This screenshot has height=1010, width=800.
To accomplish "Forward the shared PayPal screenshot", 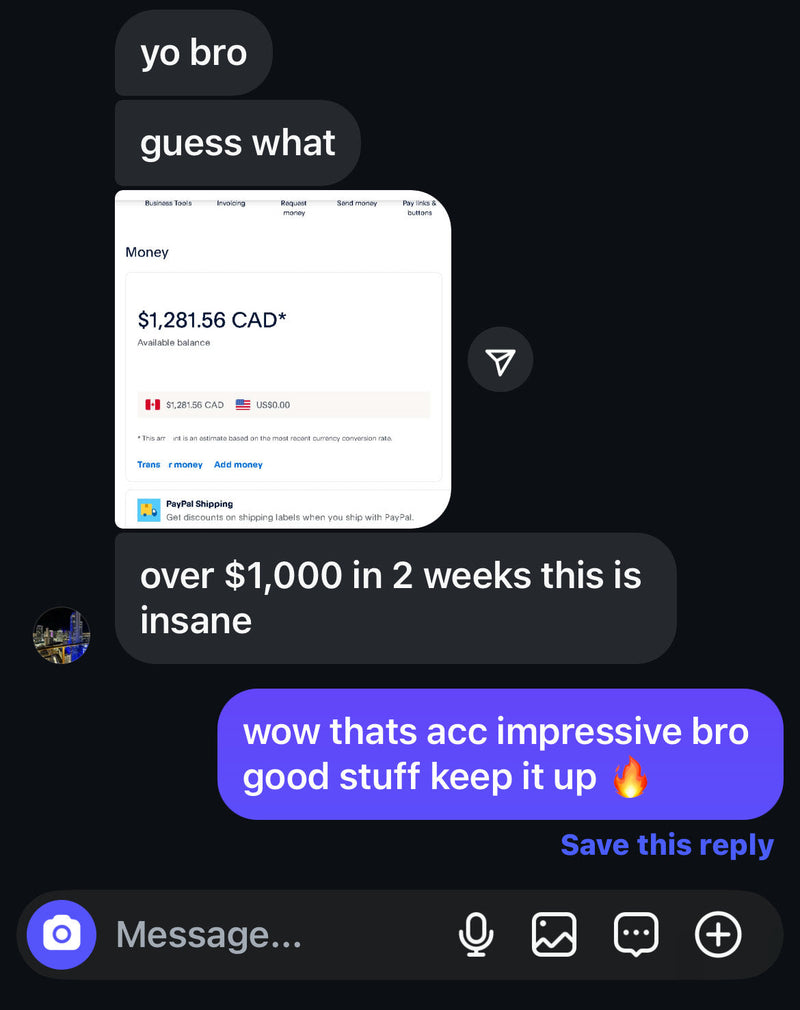I will (500, 359).
